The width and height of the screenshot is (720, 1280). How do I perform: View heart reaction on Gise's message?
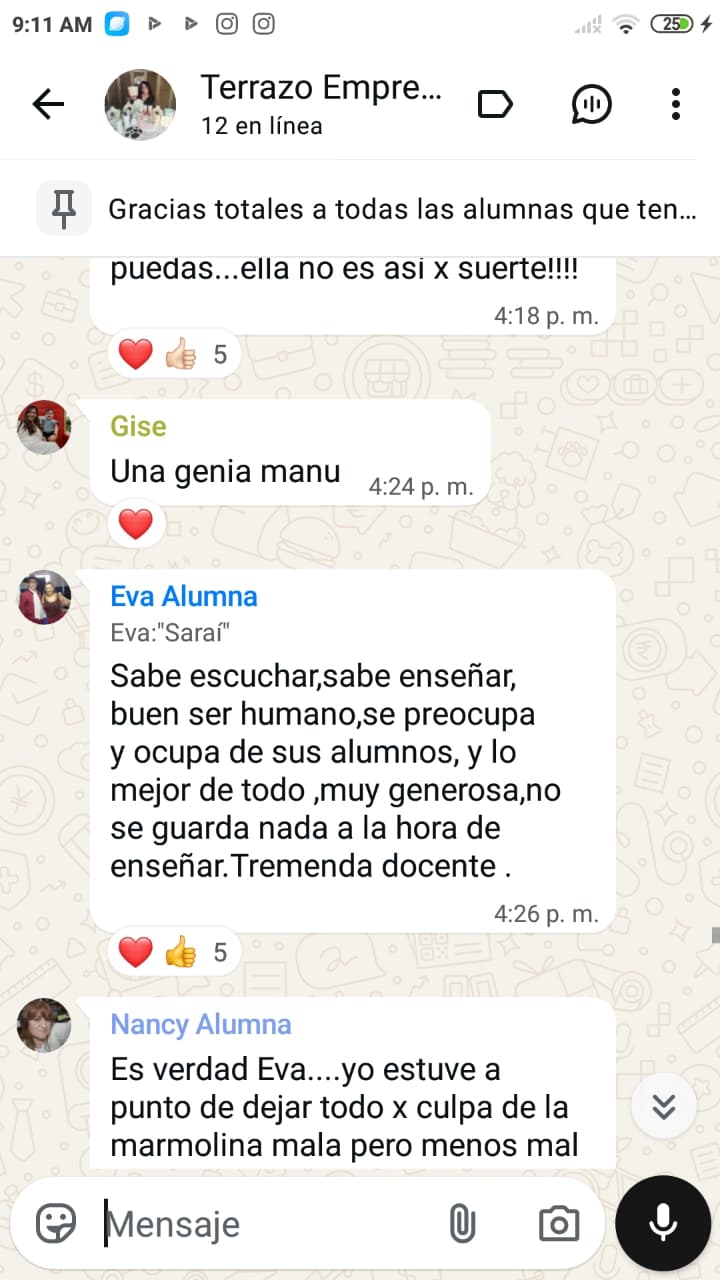[x=136, y=524]
